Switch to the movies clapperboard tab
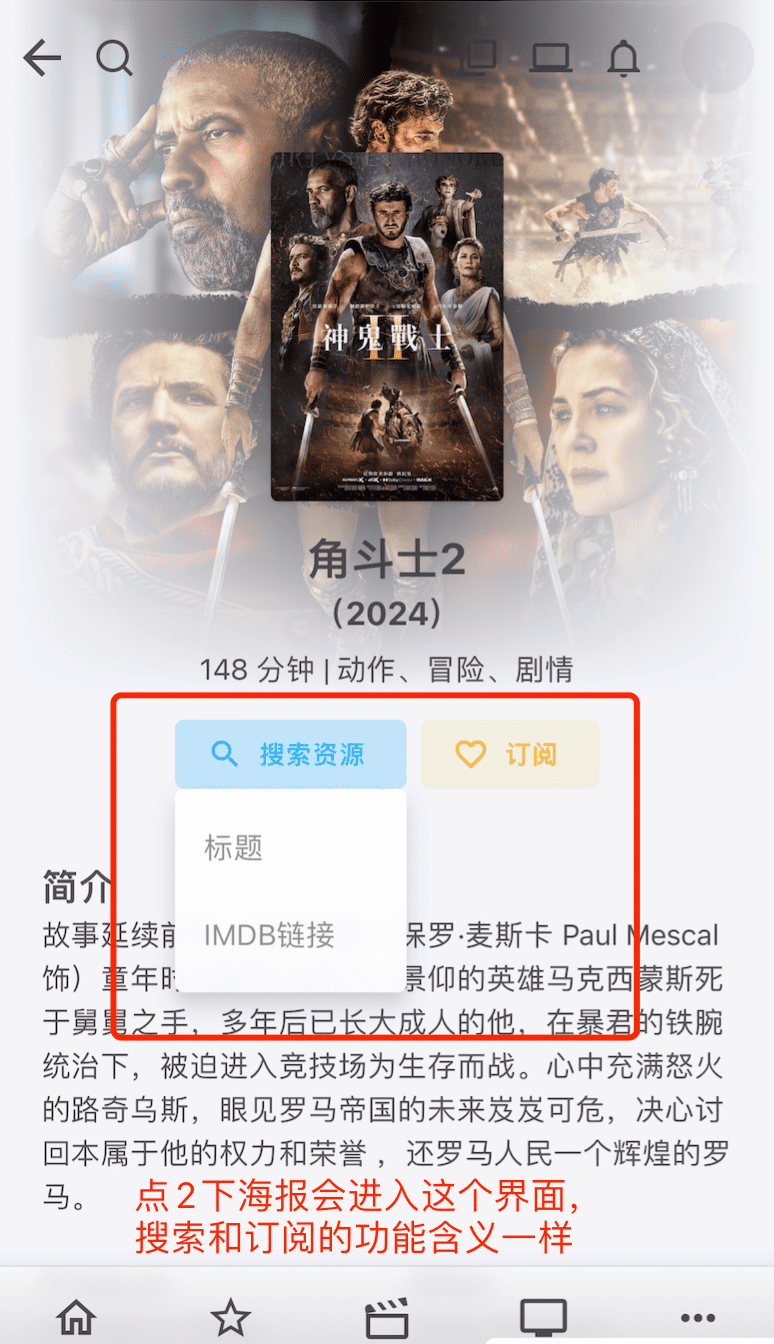774x1344 pixels. (x=387, y=1318)
